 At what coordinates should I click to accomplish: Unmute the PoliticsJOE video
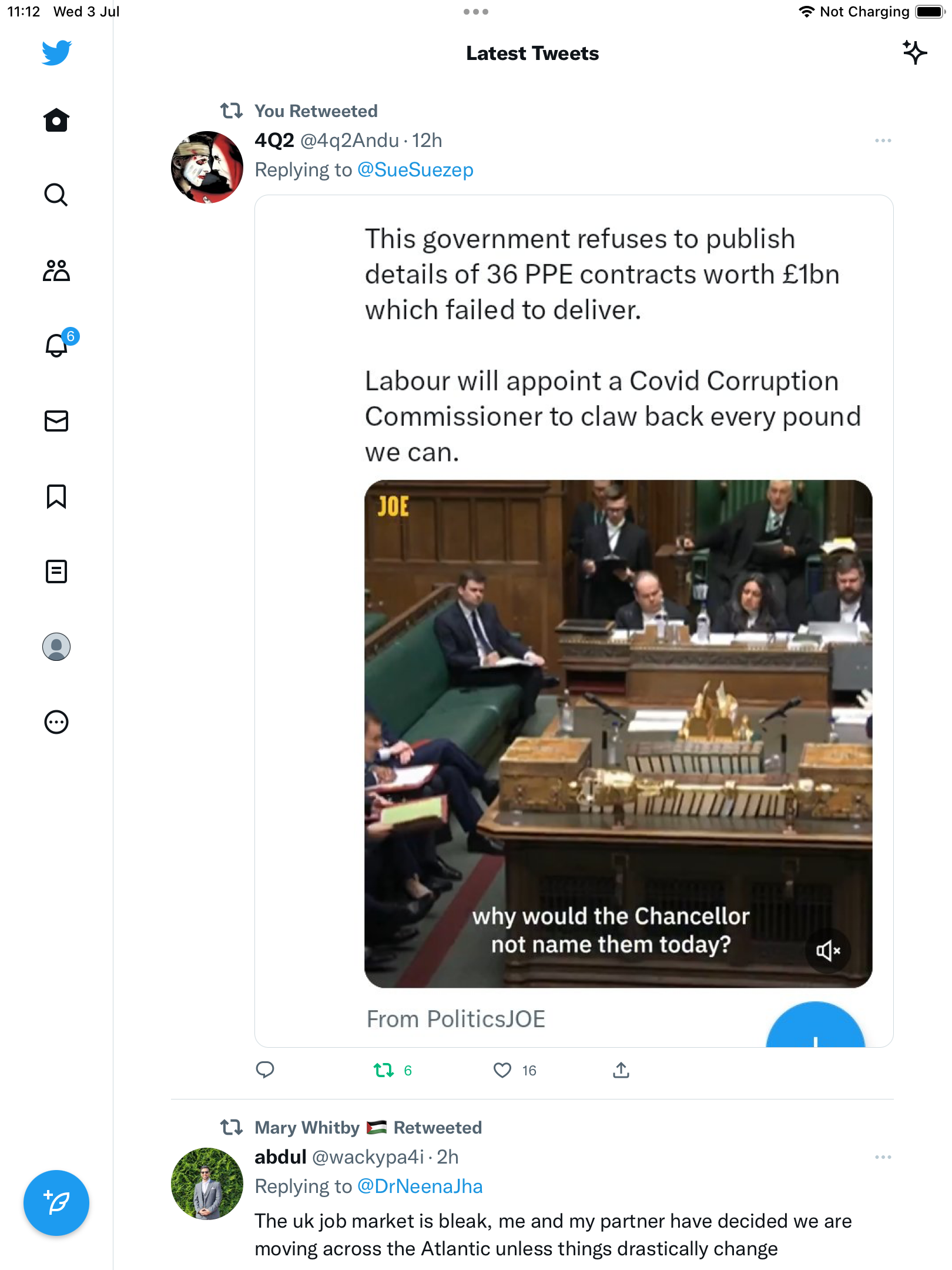coord(828,950)
